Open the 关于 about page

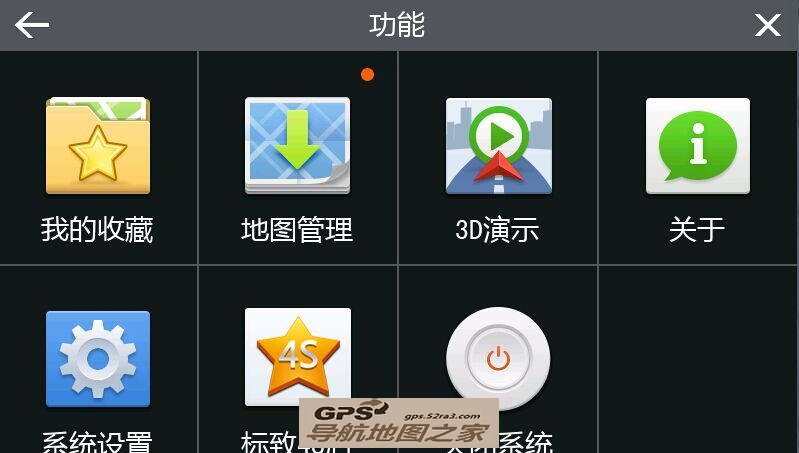pyautogui.click(x=697, y=146)
